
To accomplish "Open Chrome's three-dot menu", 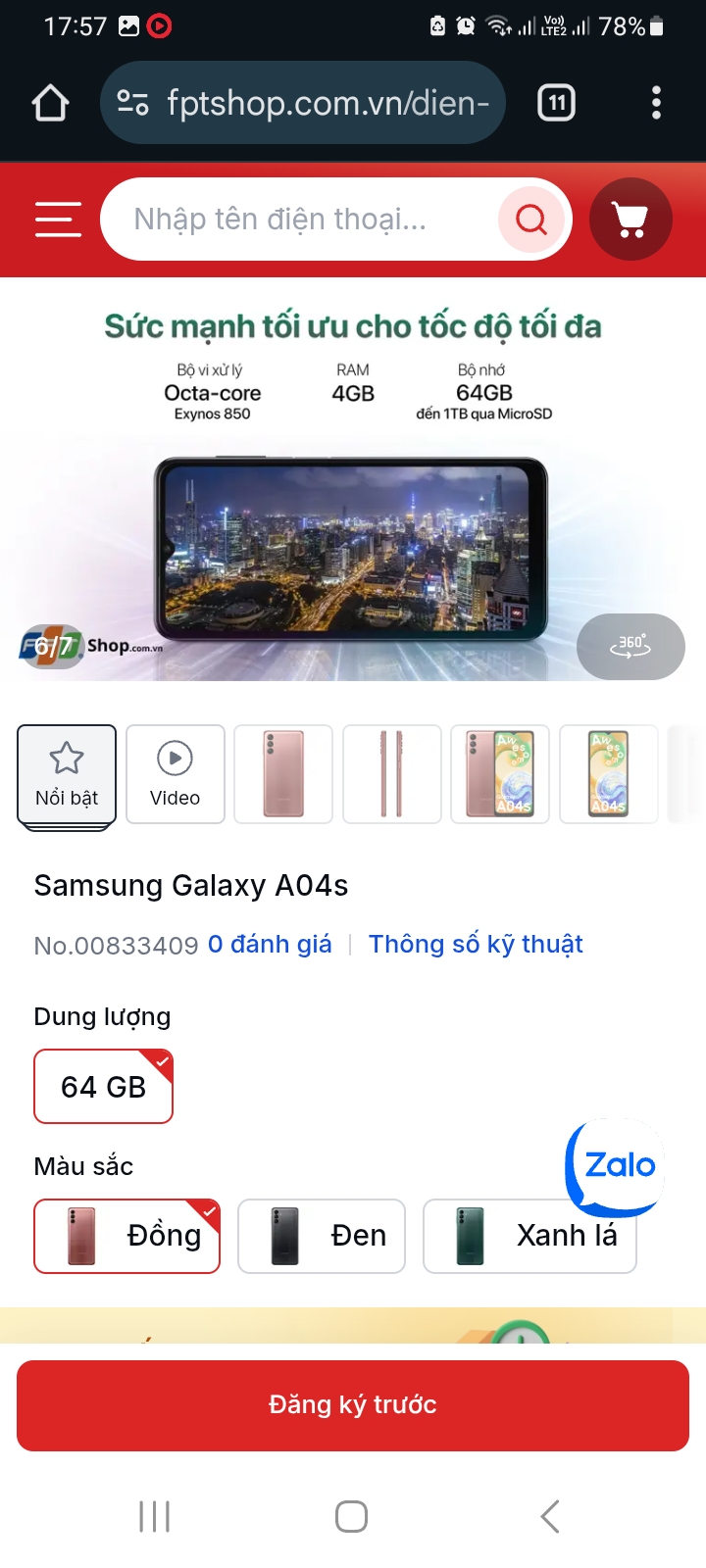I will pos(656,102).
